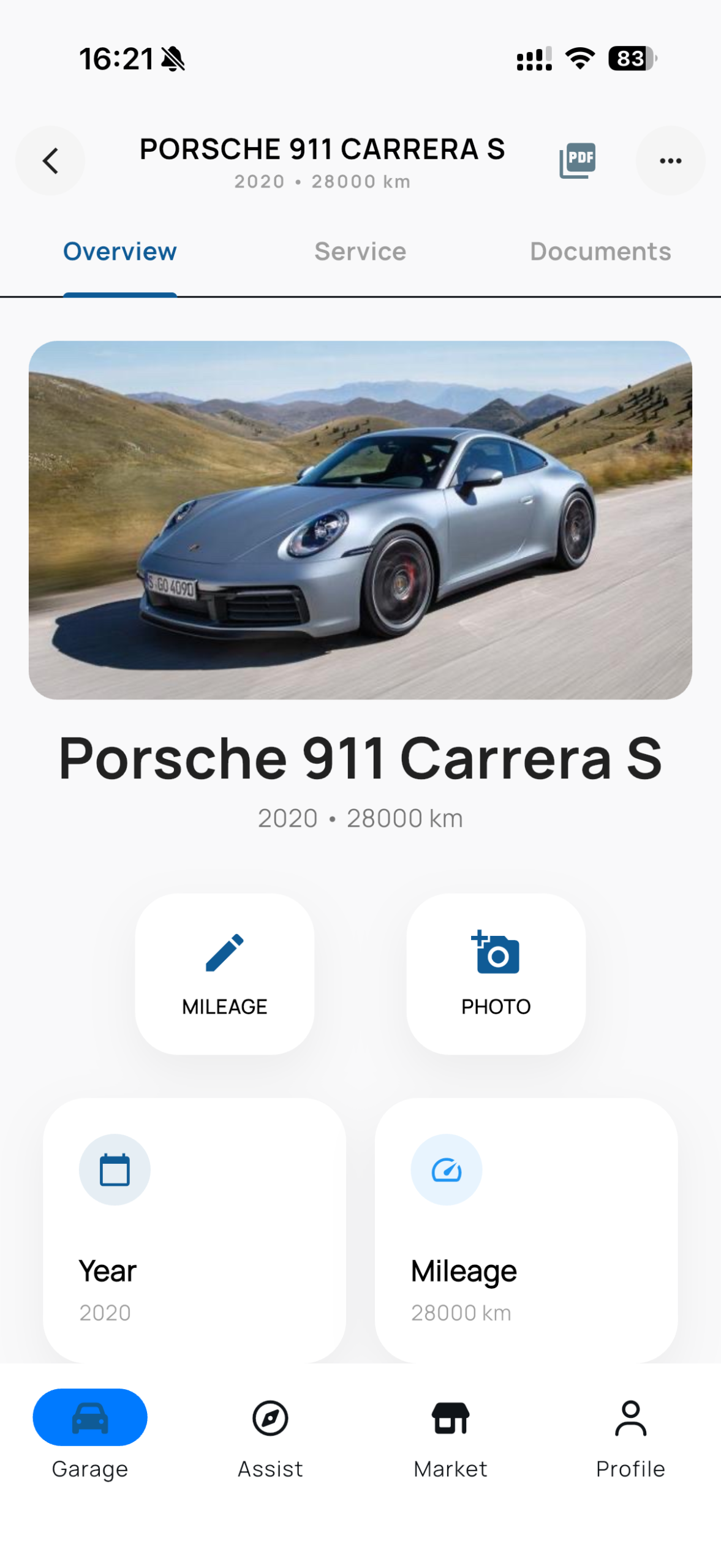This screenshot has height=1568, width=721.
Task: Tap the Porsche 911 Carrera S title
Action: point(360,759)
